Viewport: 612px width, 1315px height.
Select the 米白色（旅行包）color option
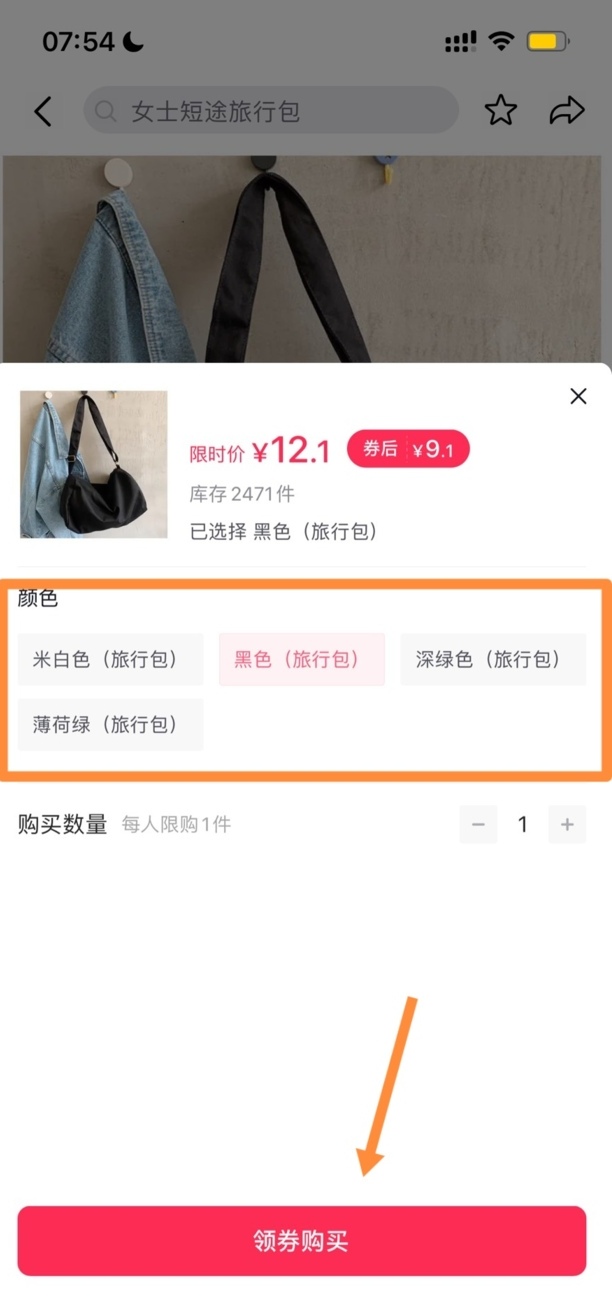coord(110,659)
